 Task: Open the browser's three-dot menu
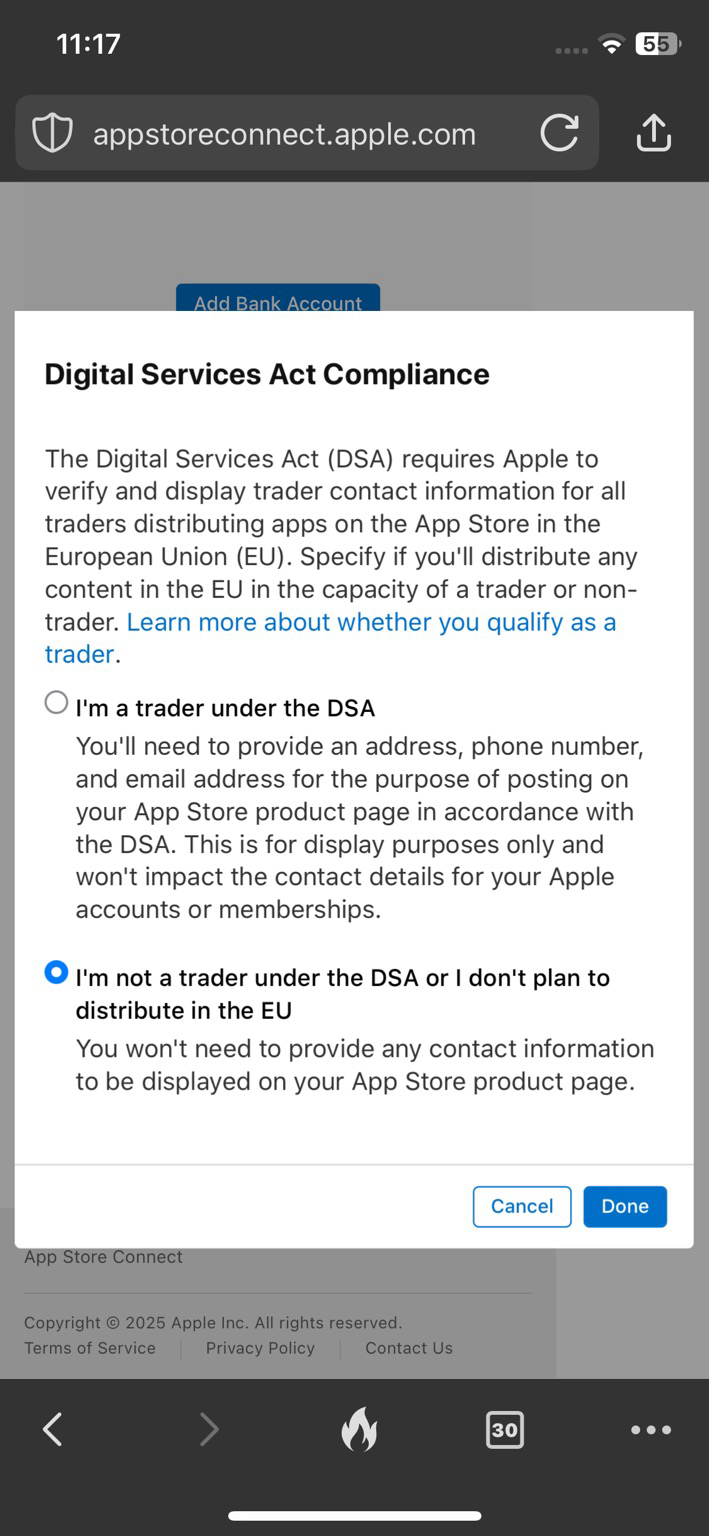click(651, 1430)
